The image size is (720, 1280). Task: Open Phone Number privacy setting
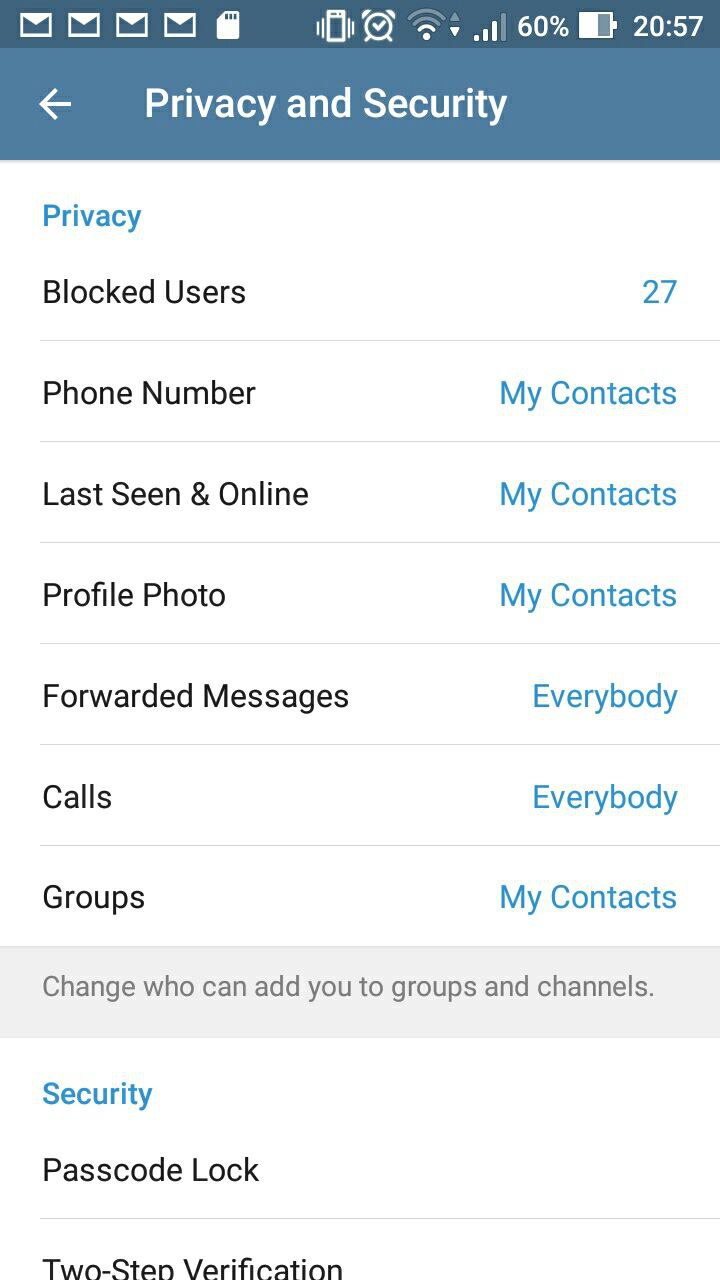coord(360,392)
